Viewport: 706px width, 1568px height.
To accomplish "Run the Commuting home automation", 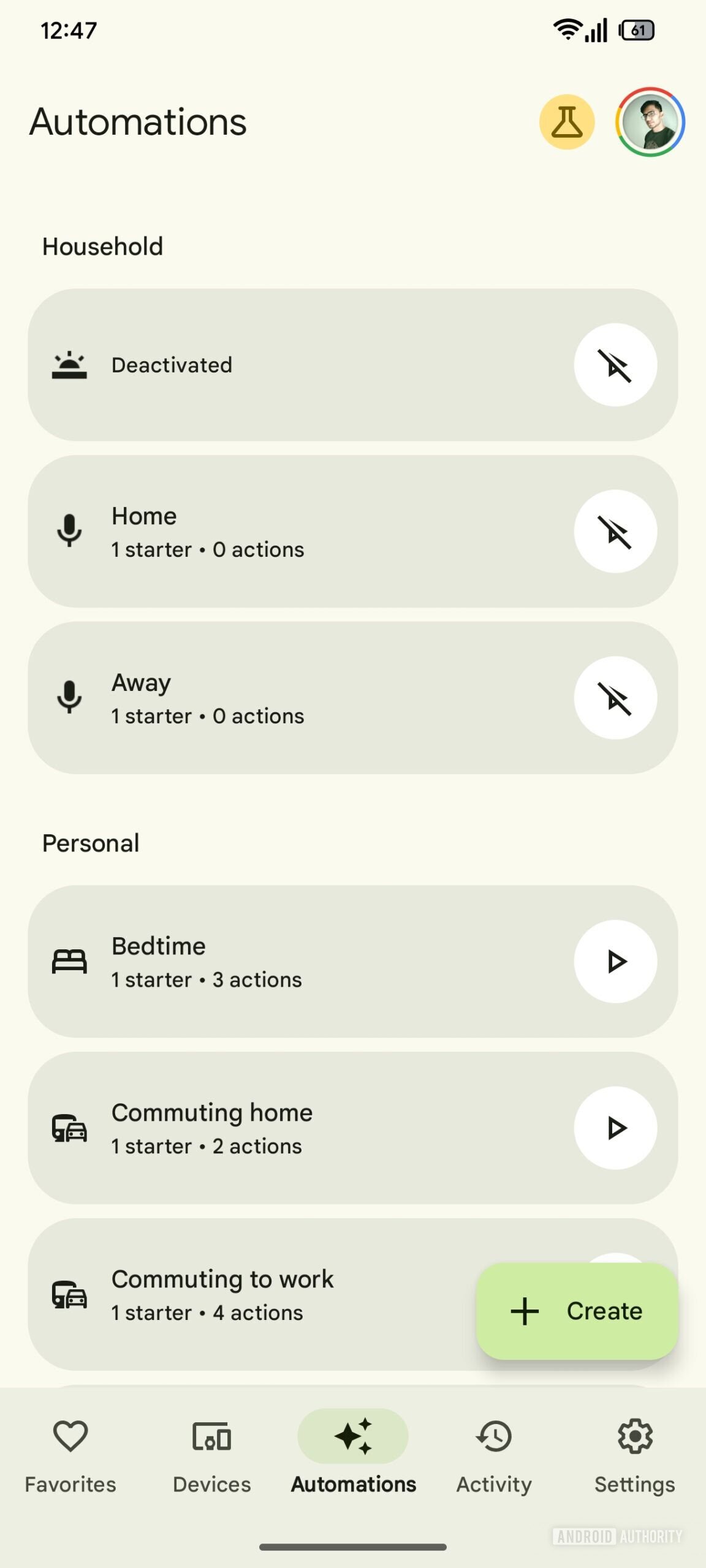I will click(615, 1128).
